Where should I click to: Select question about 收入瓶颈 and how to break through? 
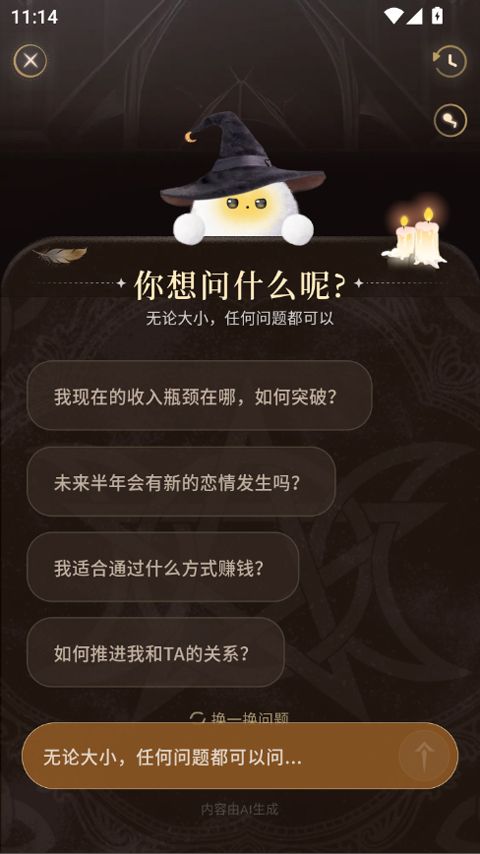(199, 396)
